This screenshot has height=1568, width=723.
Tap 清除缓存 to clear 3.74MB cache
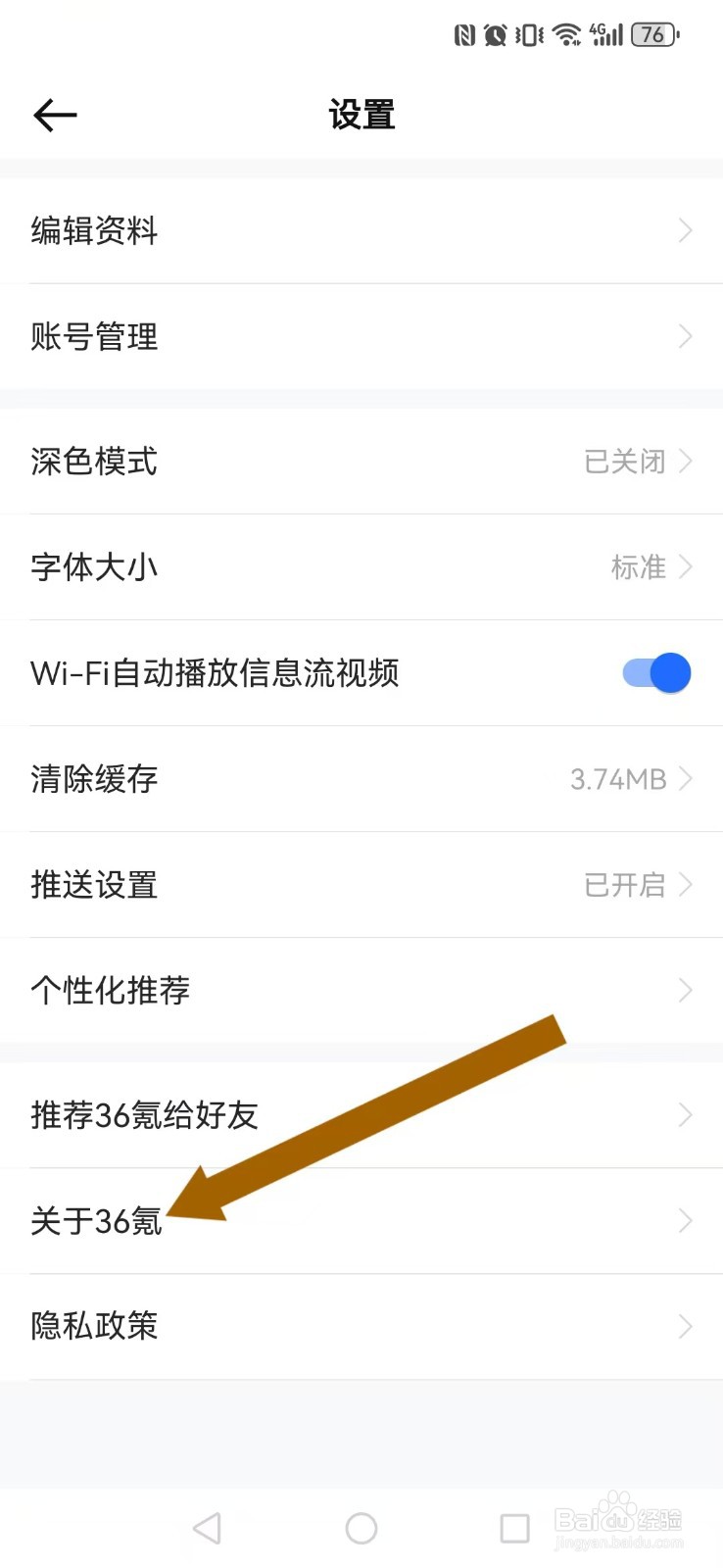tap(361, 779)
